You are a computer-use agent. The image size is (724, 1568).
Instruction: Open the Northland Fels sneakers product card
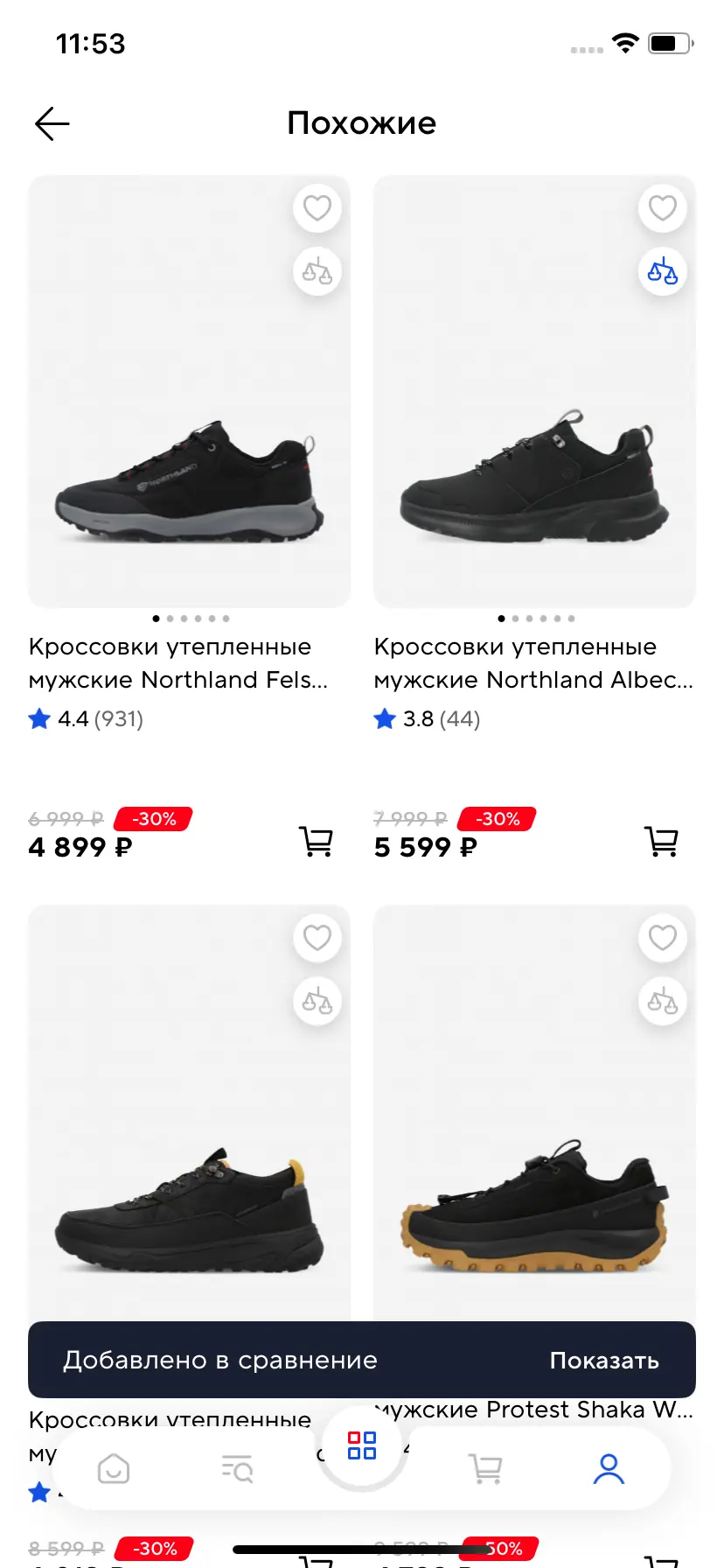(x=189, y=437)
